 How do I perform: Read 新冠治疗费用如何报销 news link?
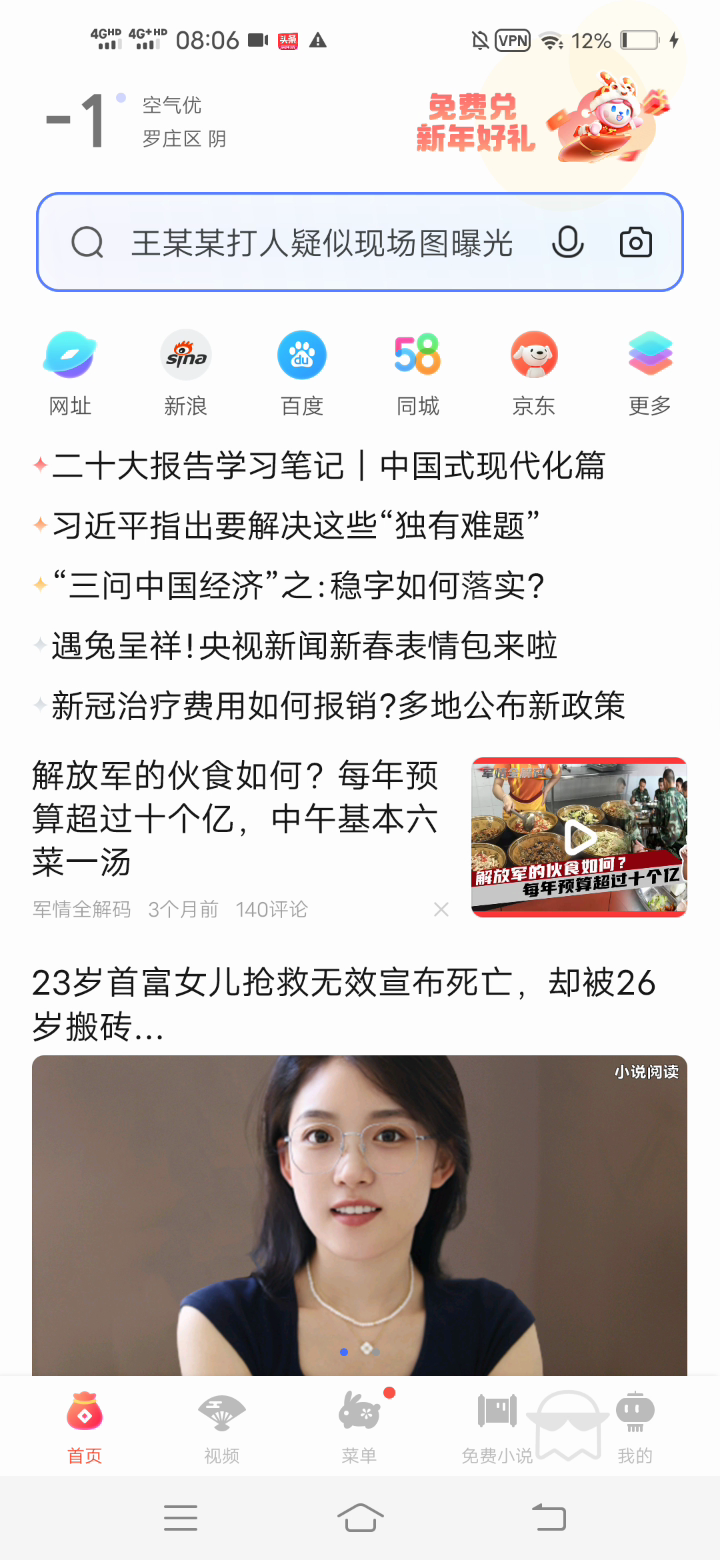point(338,706)
